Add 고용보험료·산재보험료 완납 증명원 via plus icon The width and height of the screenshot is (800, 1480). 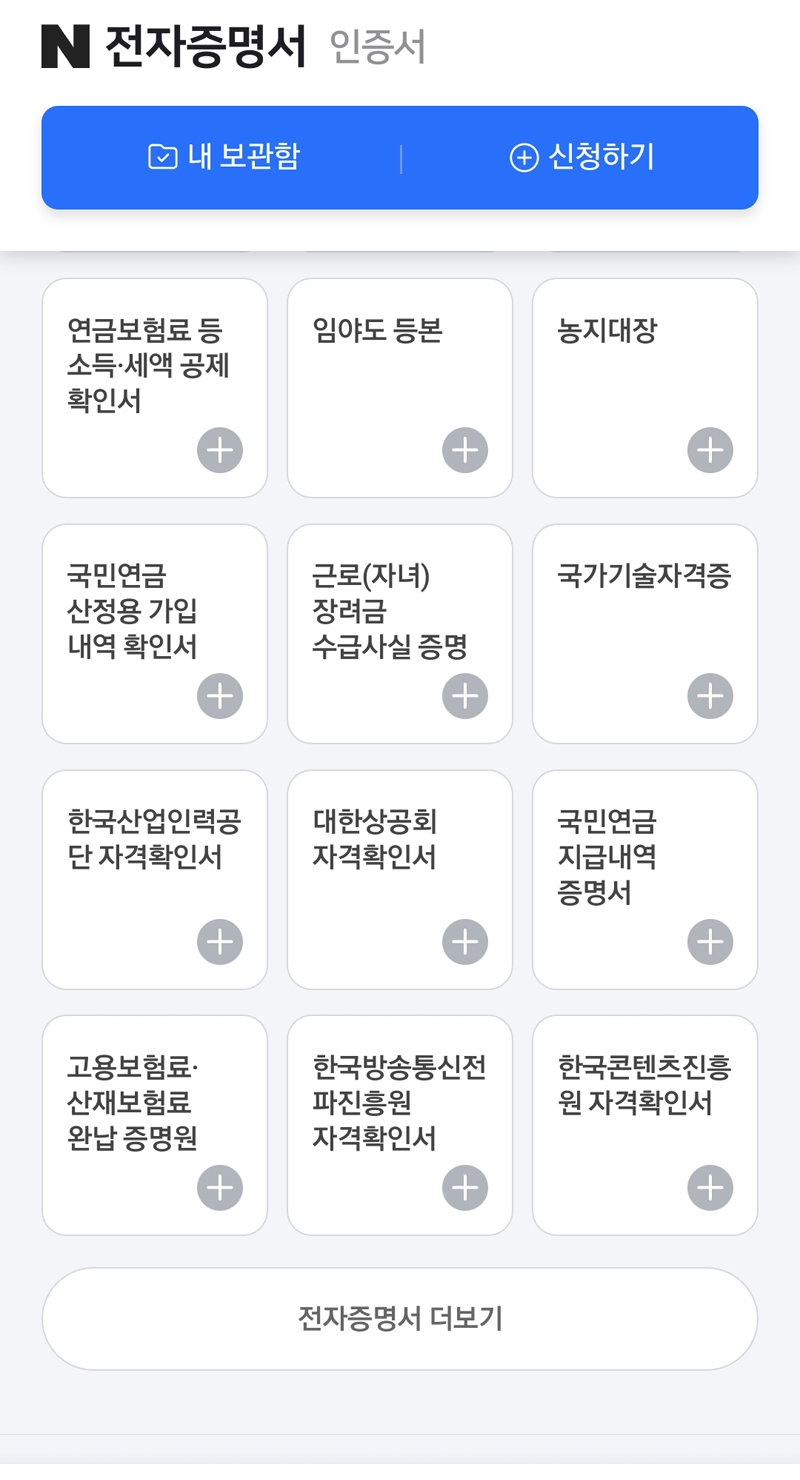[219, 1187]
